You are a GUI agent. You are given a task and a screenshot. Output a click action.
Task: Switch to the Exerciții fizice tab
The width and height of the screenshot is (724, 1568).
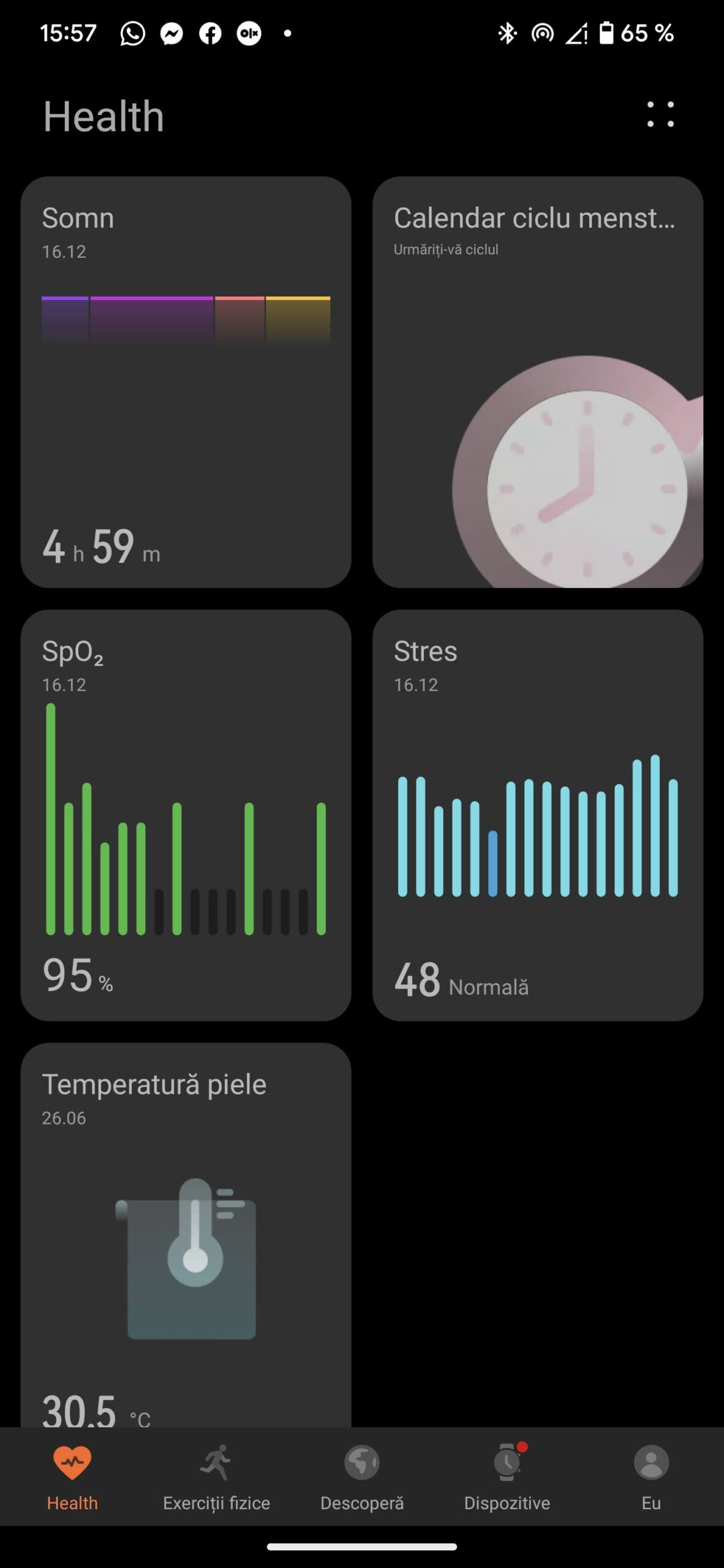(x=216, y=1476)
